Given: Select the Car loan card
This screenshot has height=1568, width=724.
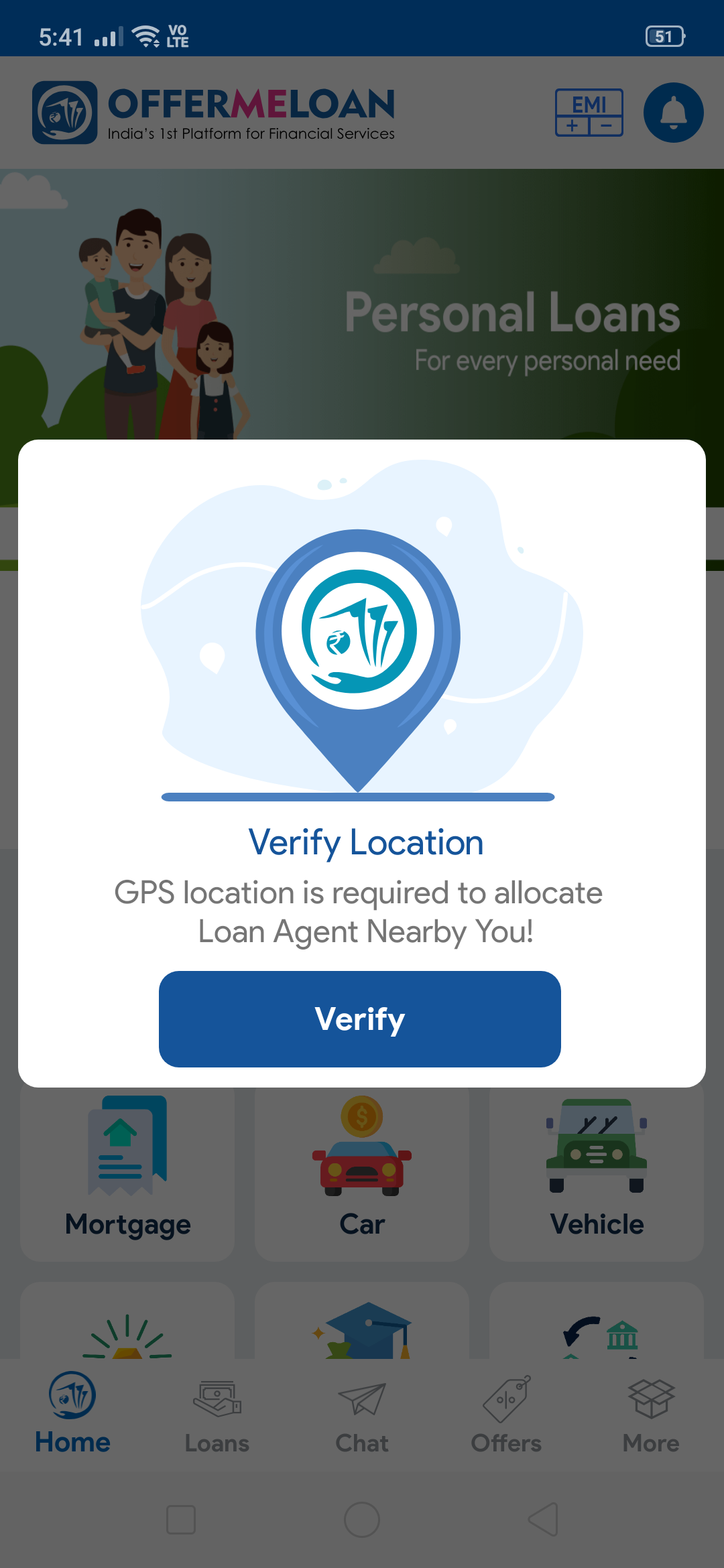Looking at the screenshot, I should click(362, 1174).
